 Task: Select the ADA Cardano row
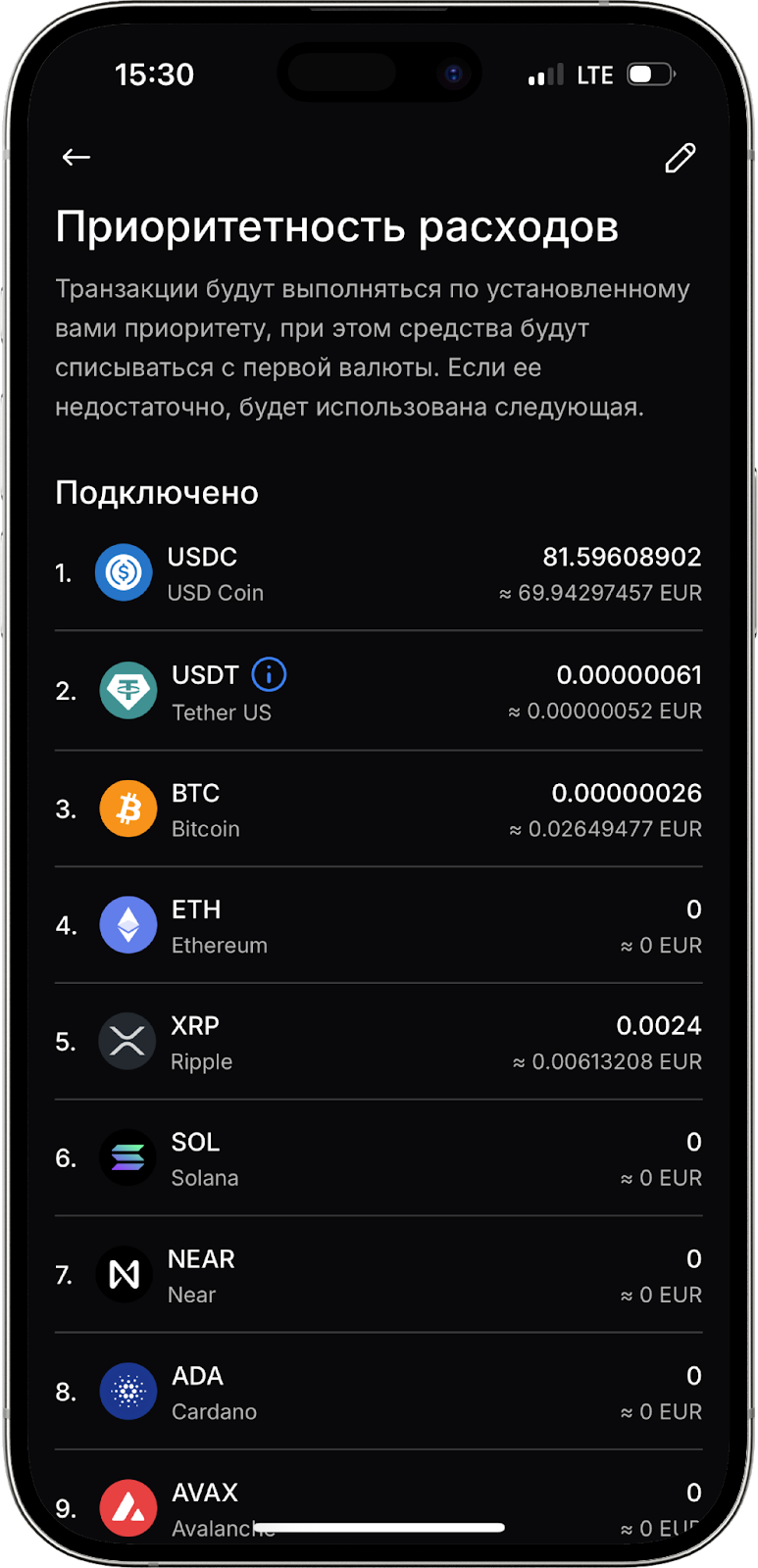click(x=379, y=1392)
